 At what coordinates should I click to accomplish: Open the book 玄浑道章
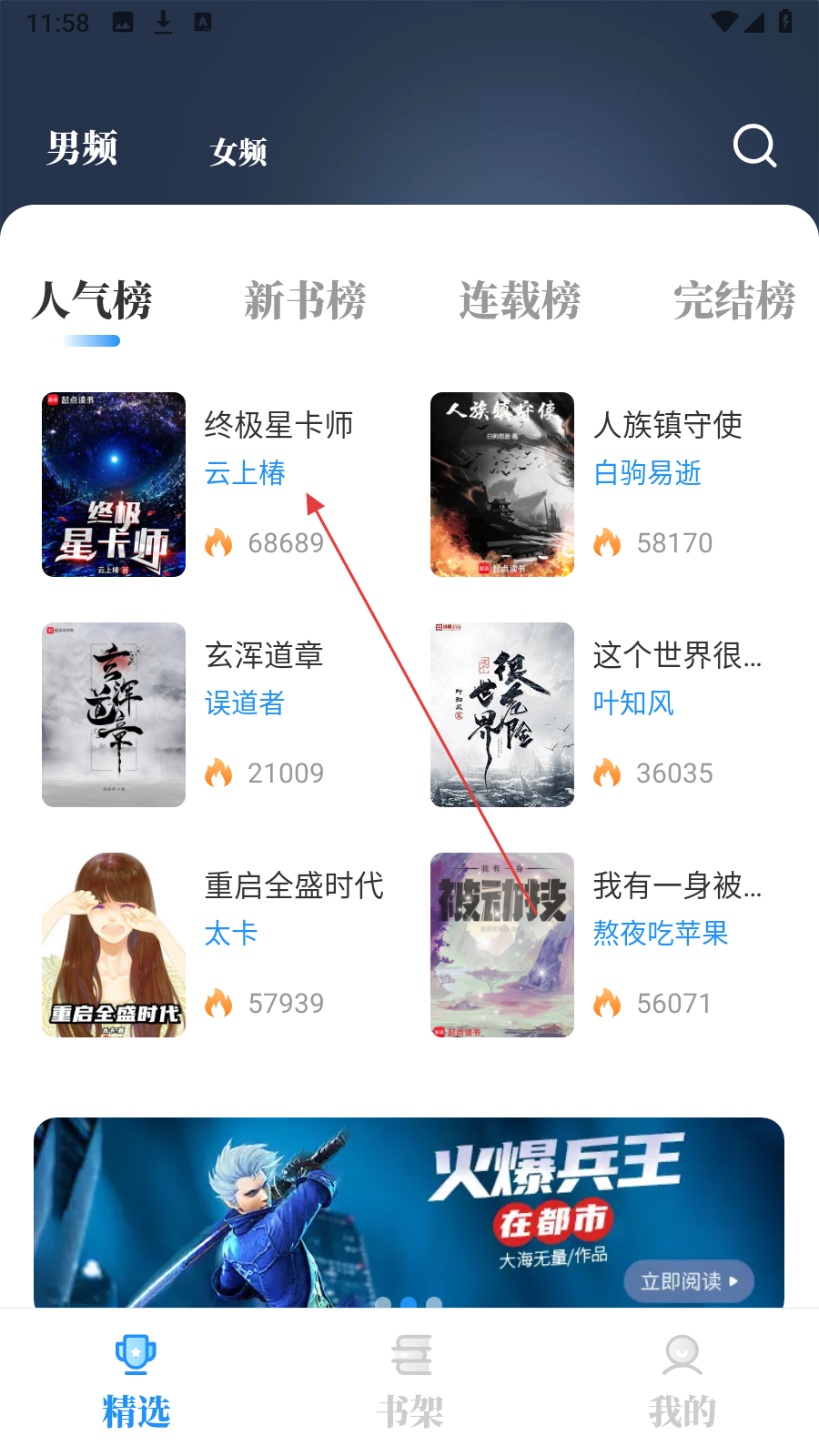point(114,714)
